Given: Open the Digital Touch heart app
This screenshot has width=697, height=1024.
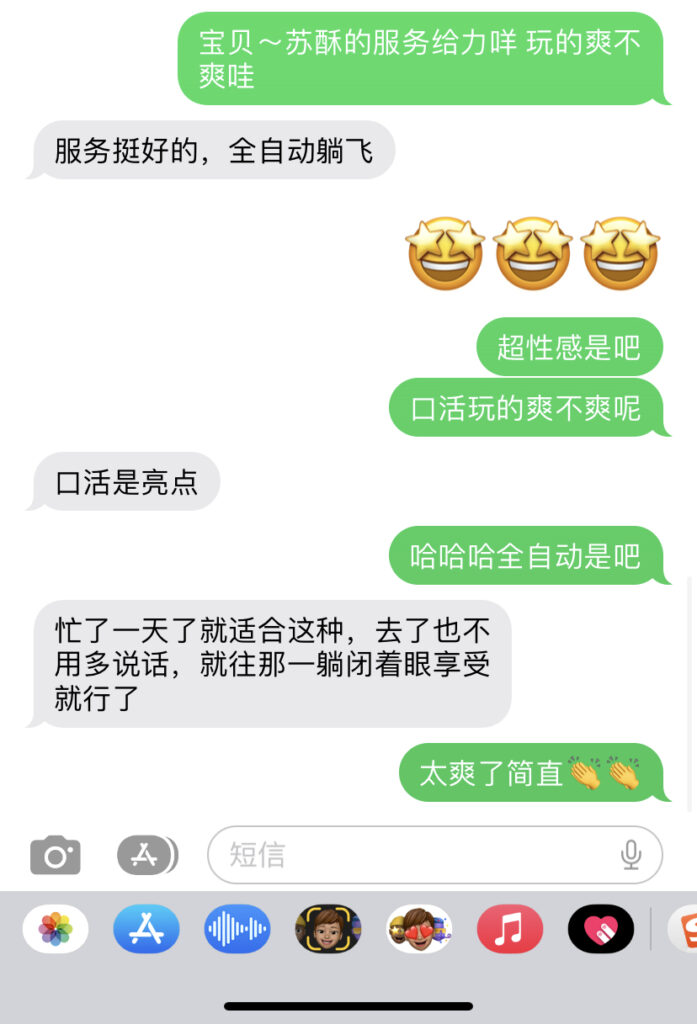Looking at the screenshot, I should (x=600, y=929).
